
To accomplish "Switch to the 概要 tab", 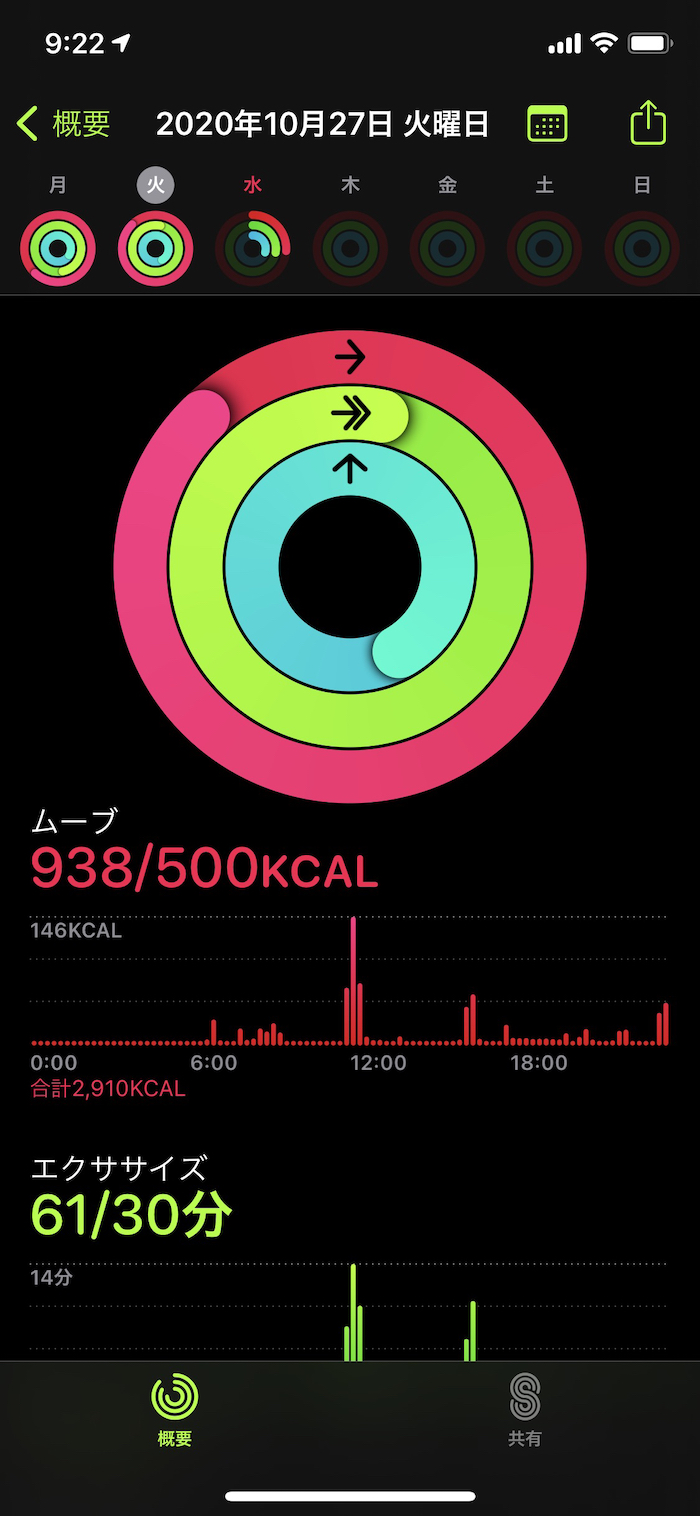I will tap(175, 1410).
